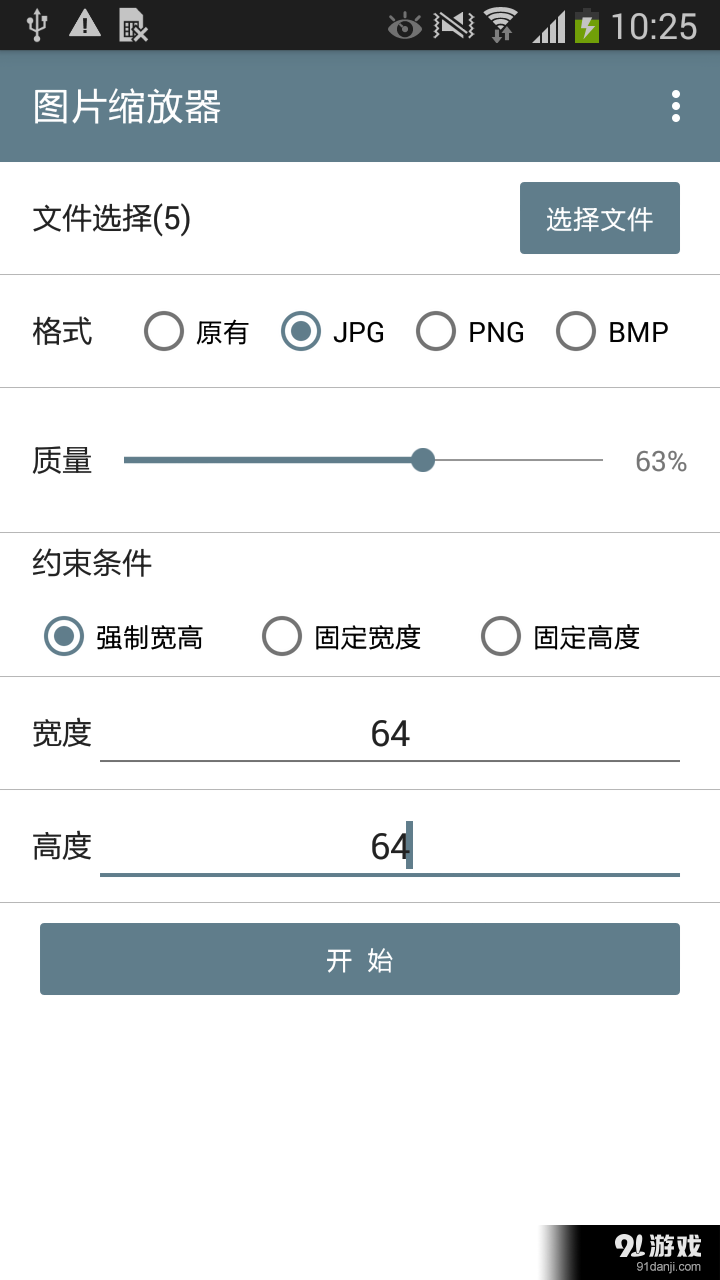Select the JPG format option
This screenshot has width=720, height=1280.
[301, 331]
